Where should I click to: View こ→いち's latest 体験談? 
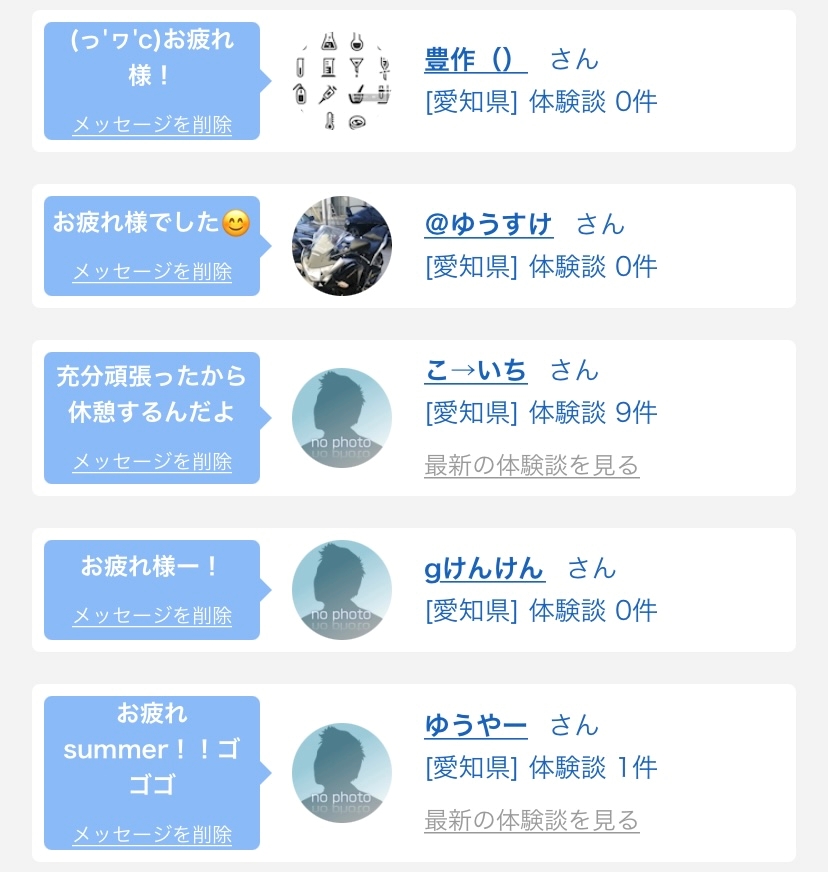pos(532,465)
